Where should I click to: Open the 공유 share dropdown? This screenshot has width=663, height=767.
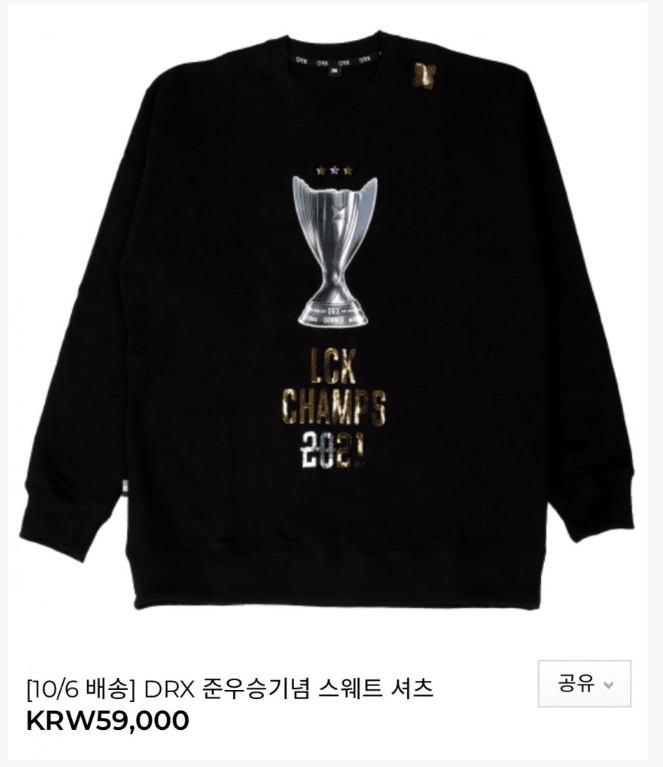click(584, 684)
